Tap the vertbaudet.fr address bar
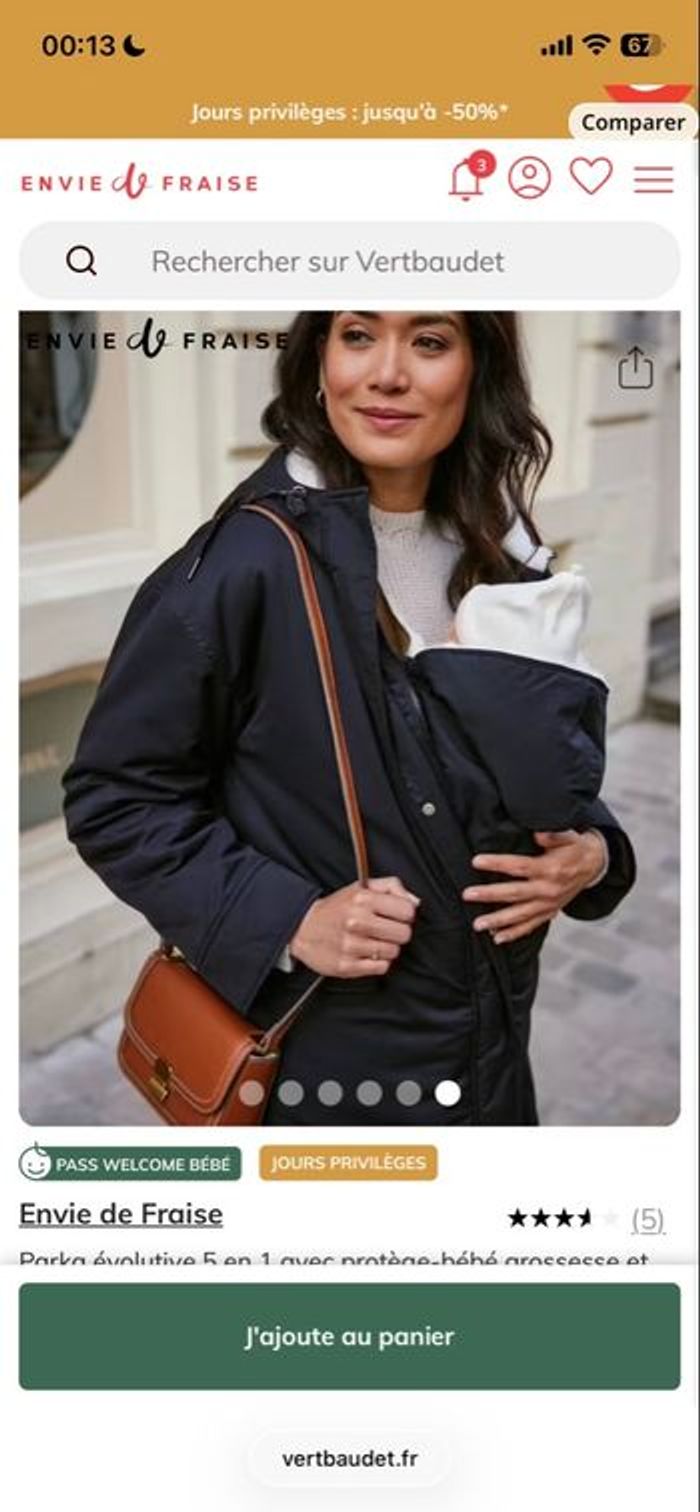The width and height of the screenshot is (700, 1512). (349, 1458)
